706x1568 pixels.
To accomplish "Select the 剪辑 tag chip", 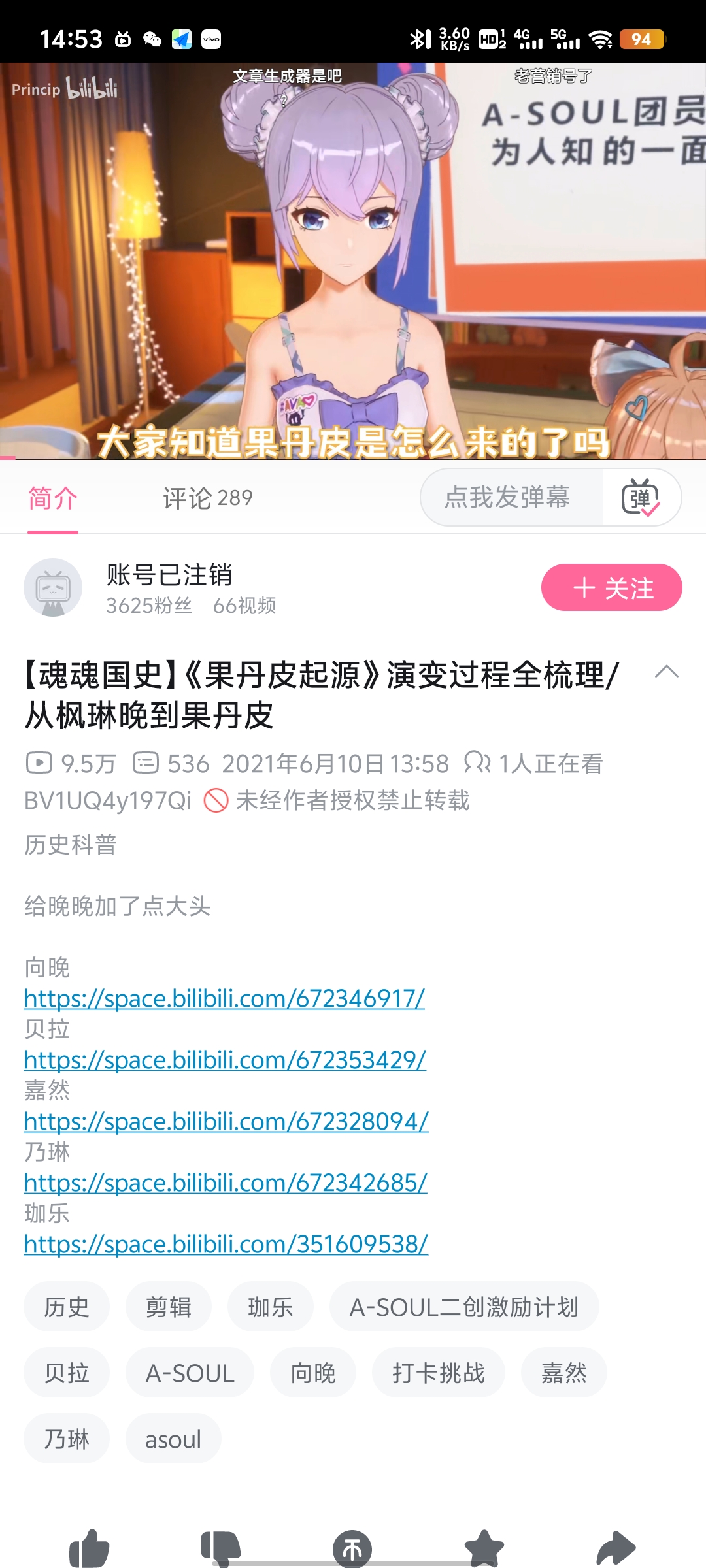I will [168, 1307].
